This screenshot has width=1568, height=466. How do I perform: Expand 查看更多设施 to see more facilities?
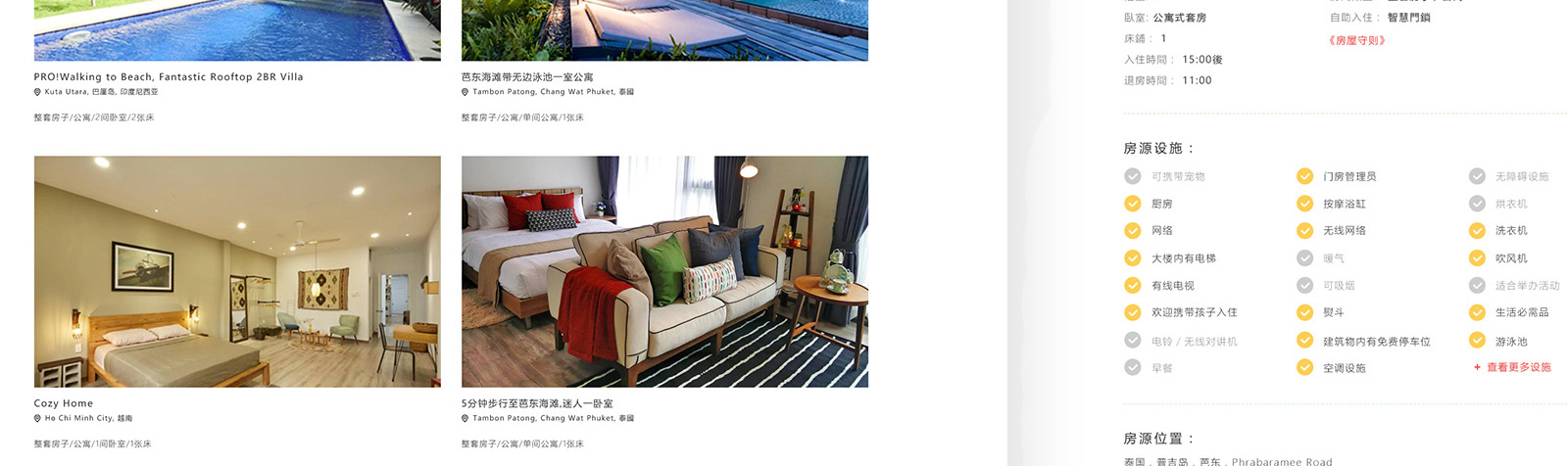point(1518,367)
